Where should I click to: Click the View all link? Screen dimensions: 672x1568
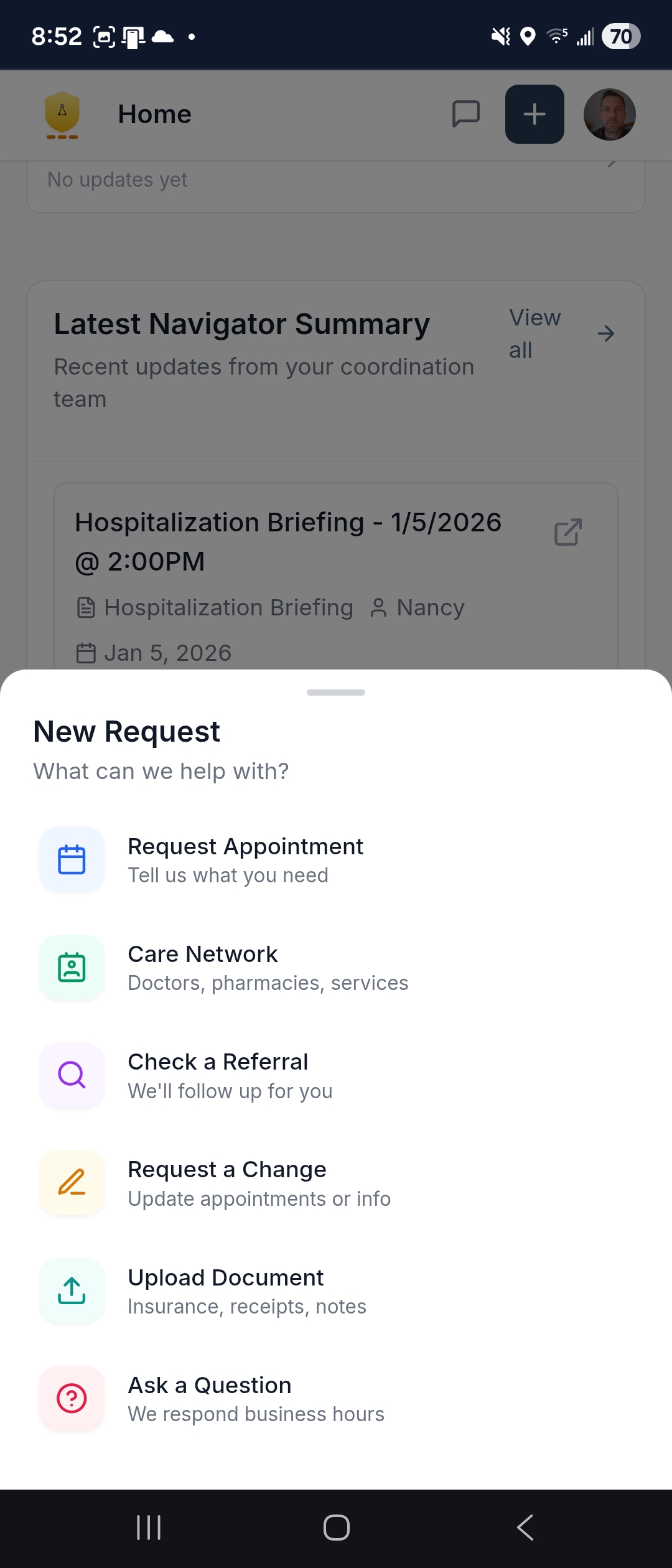click(x=534, y=334)
